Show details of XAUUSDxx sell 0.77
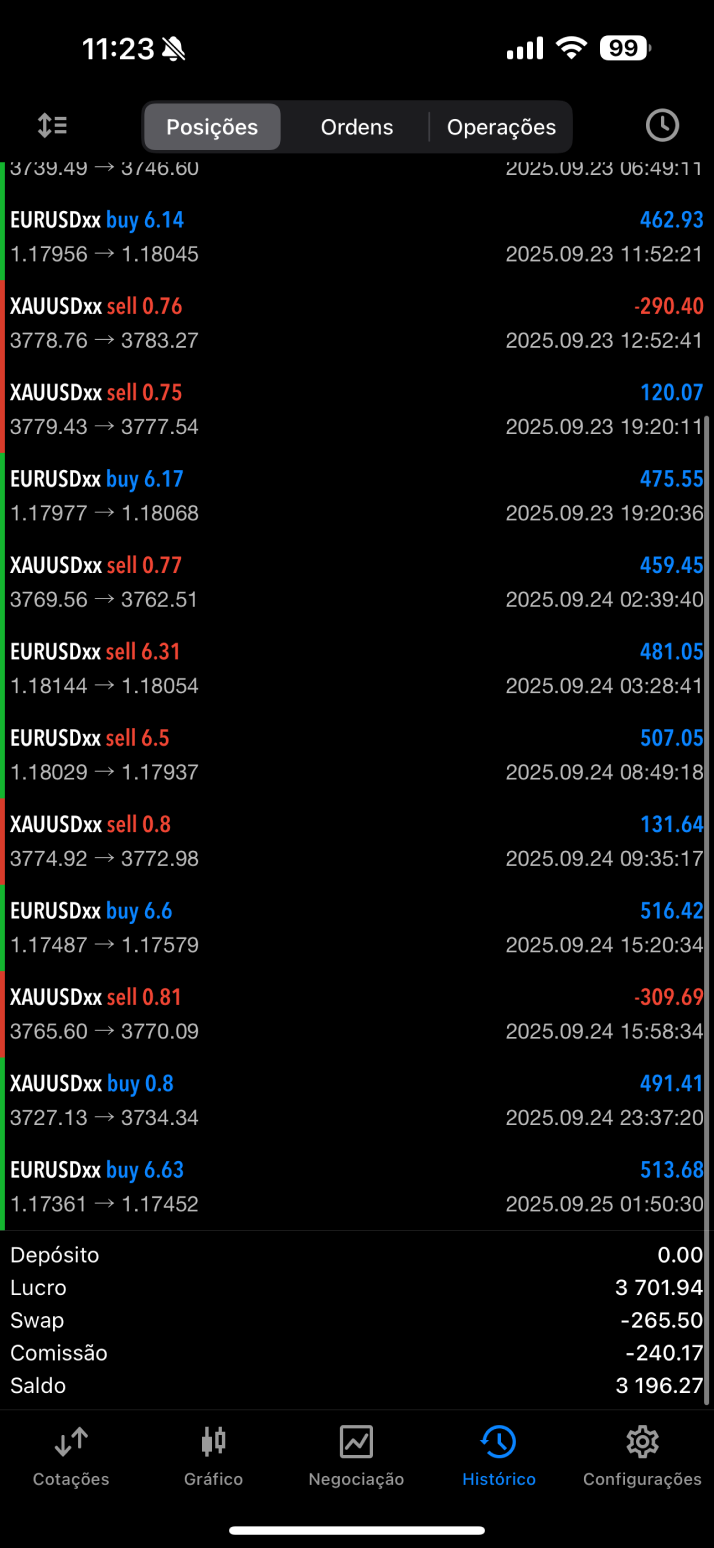Screen dimensions: 714x1548 (x=357, y=582)
